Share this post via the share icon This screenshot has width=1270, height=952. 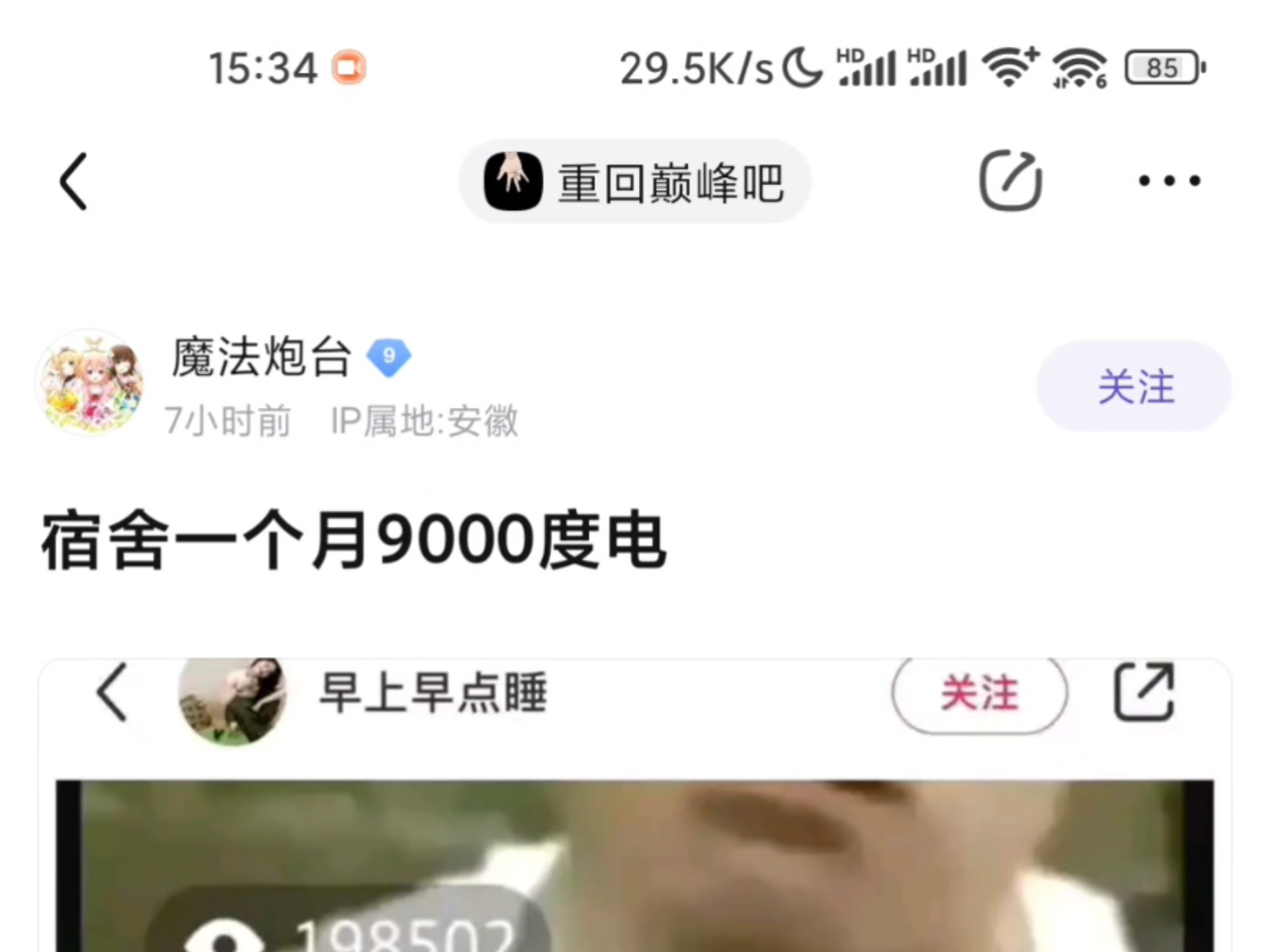[x=1010, y=180]
